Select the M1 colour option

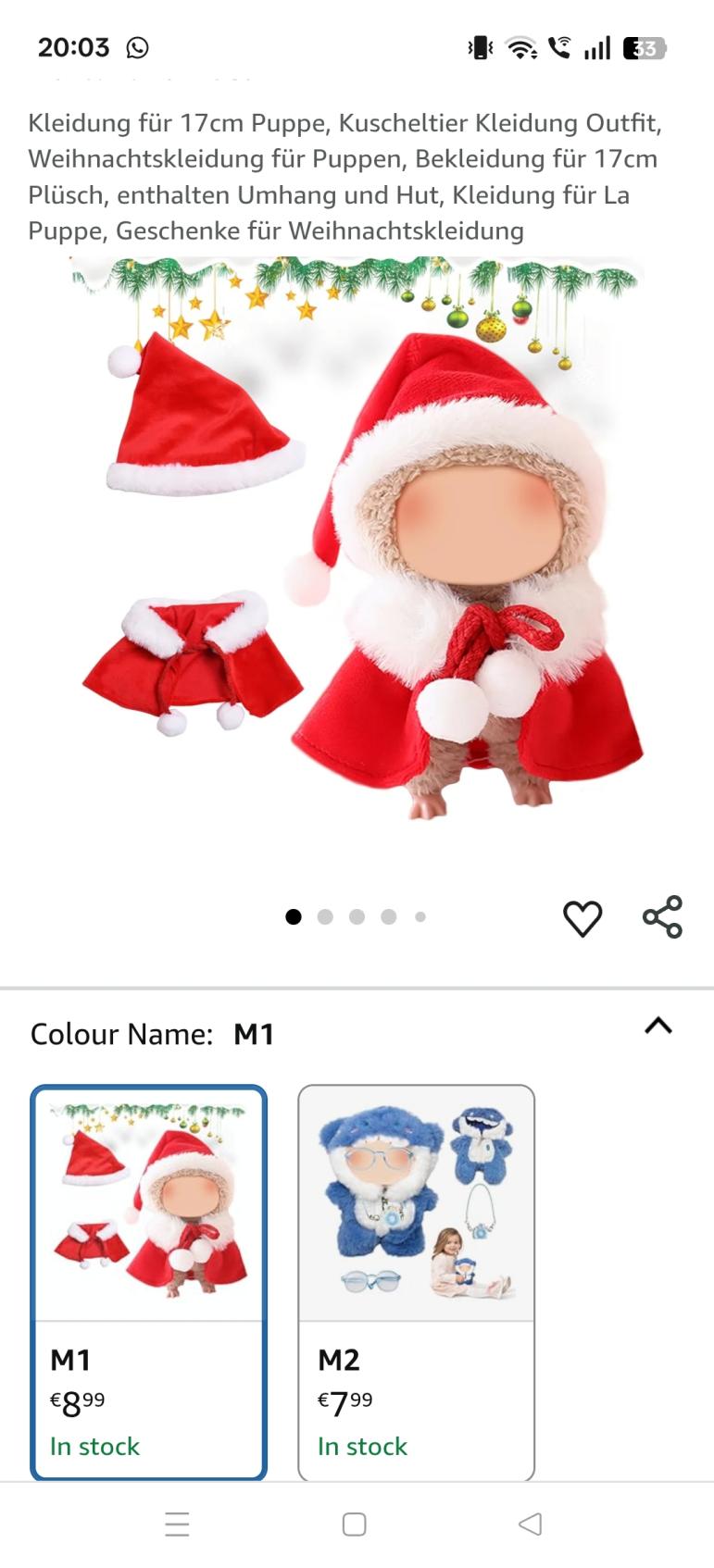149,1282
